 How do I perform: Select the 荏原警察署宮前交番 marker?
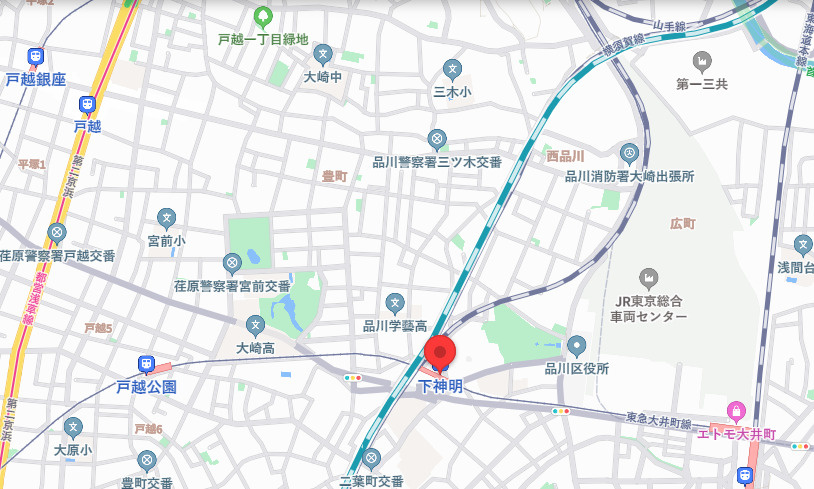pos(232,264)
